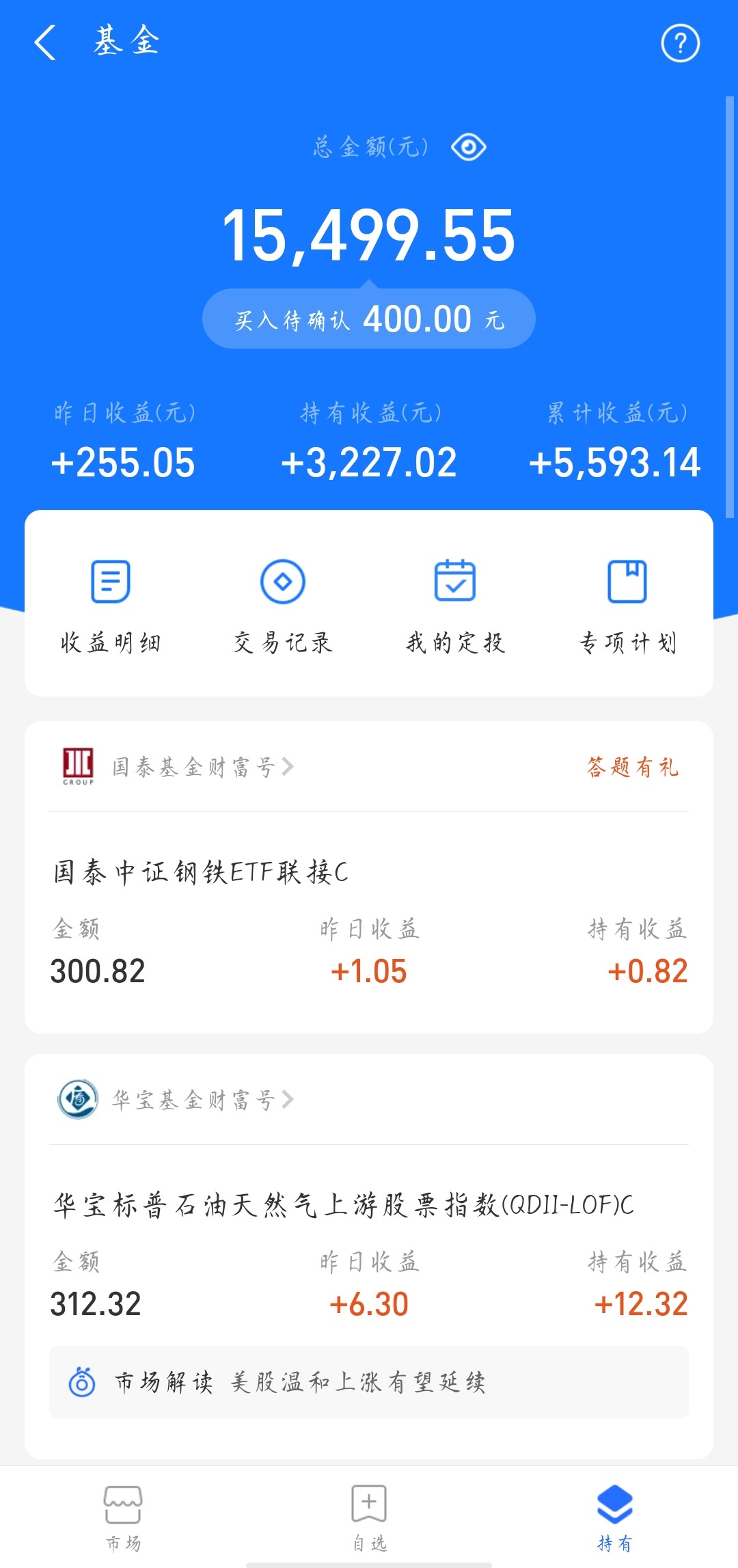Expand the 国泰基金财富号 profile chevron
Viewport: 738px width, 1568px height.
pos(290,767)
